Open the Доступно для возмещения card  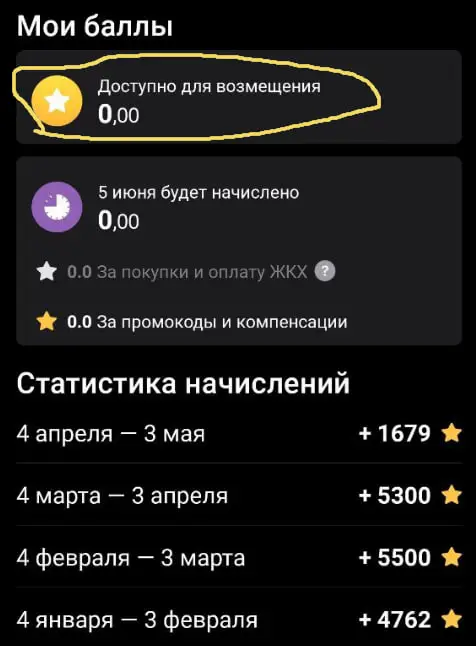tap(239, 97)
